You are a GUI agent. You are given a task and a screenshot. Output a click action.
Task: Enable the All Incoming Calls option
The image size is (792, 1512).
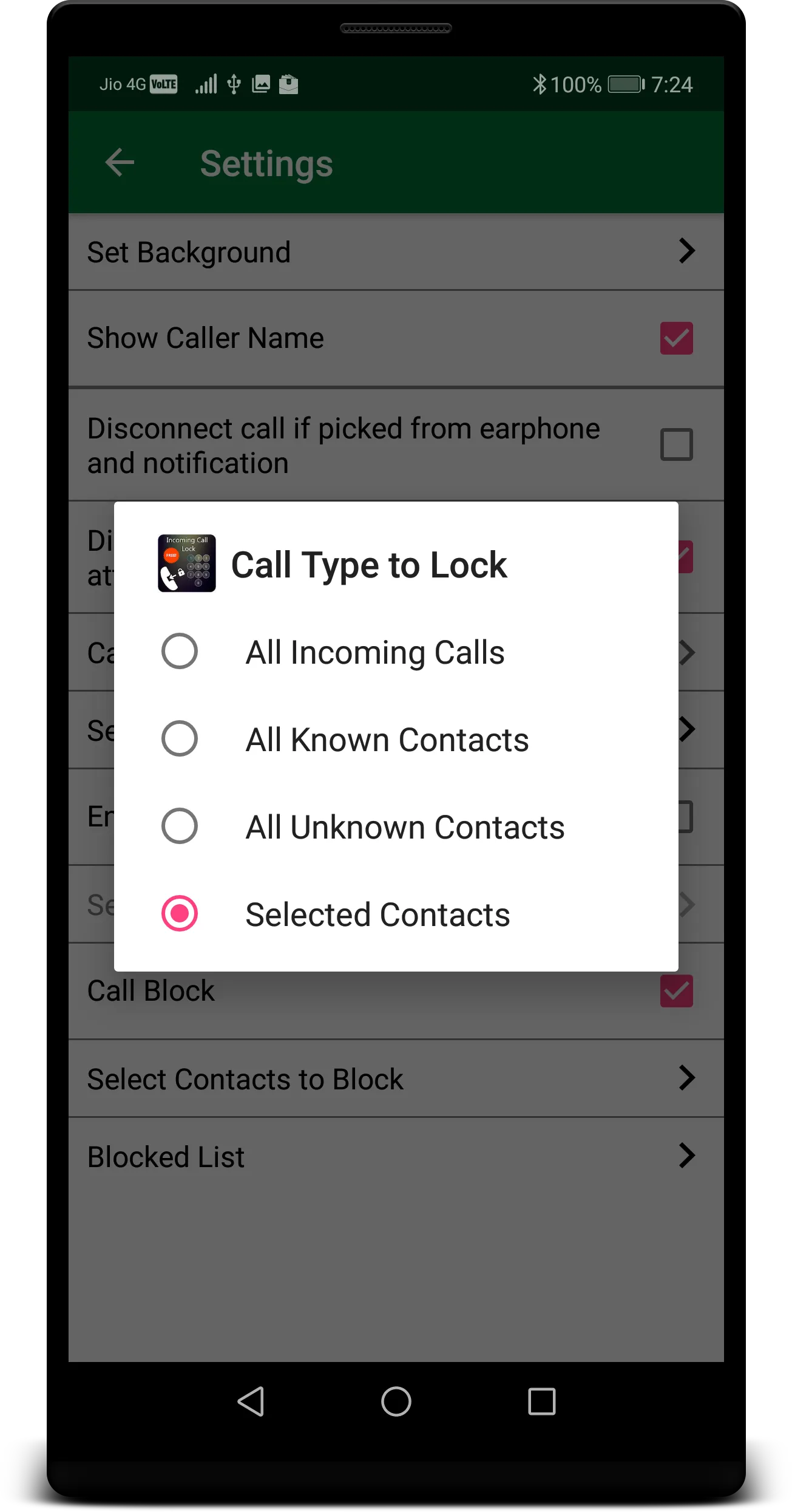point(180,652)
